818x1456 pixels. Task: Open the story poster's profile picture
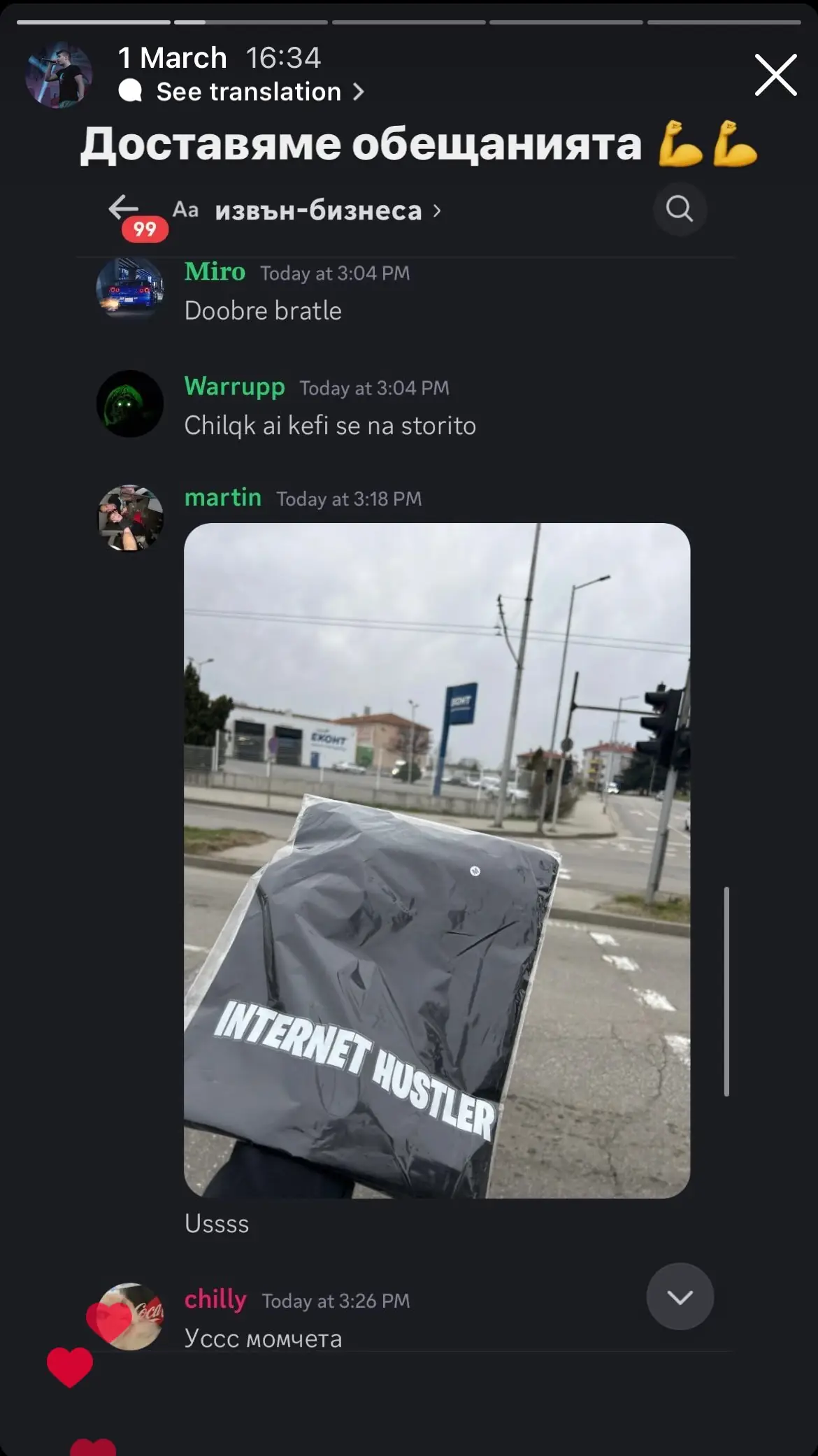[59, 75]
